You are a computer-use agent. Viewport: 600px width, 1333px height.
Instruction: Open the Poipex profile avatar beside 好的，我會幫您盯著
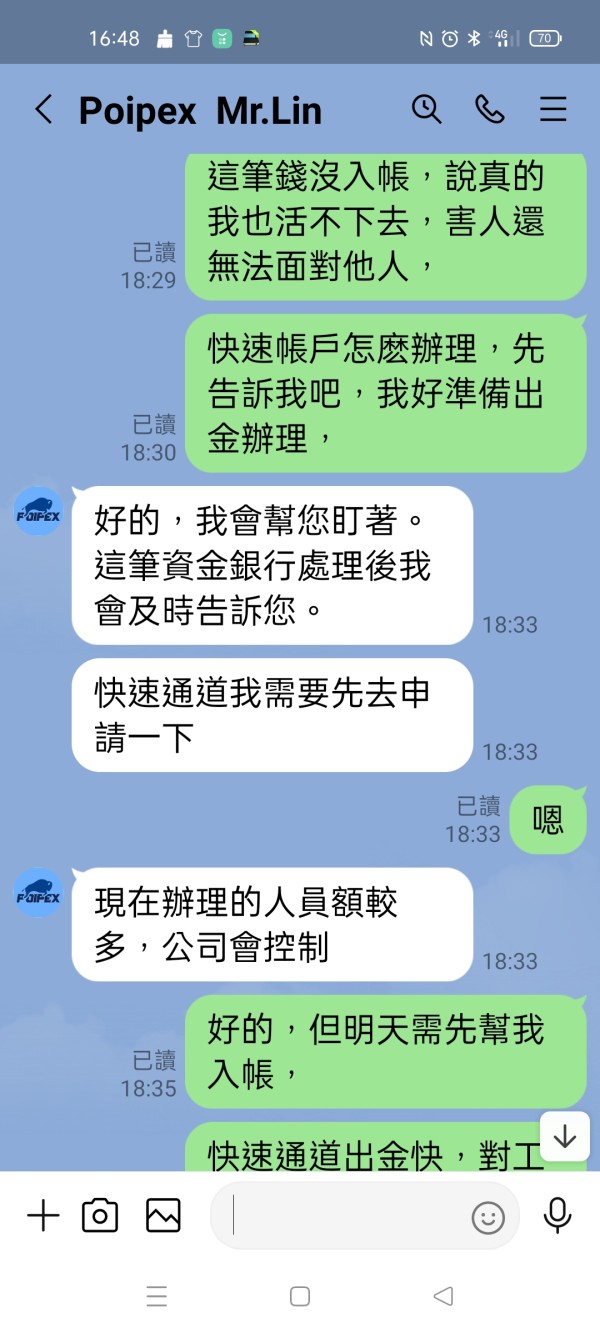click(x=39, y=512)
